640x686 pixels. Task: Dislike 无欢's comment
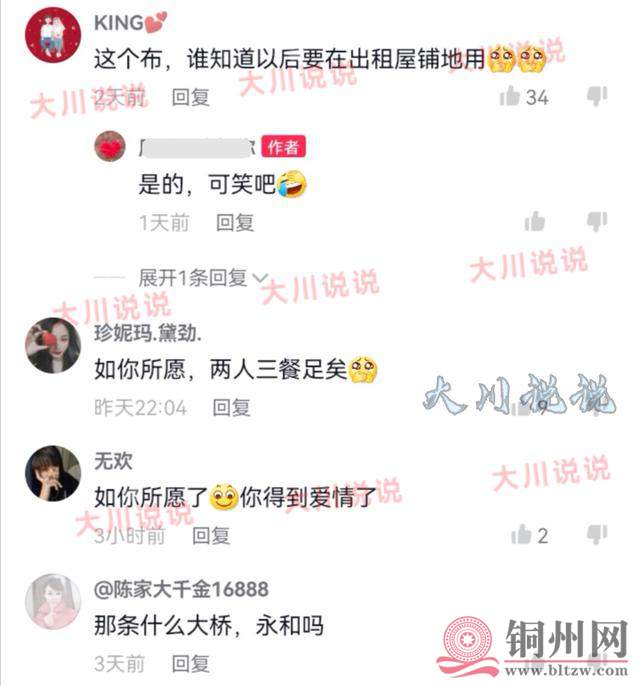click(597, 535)
